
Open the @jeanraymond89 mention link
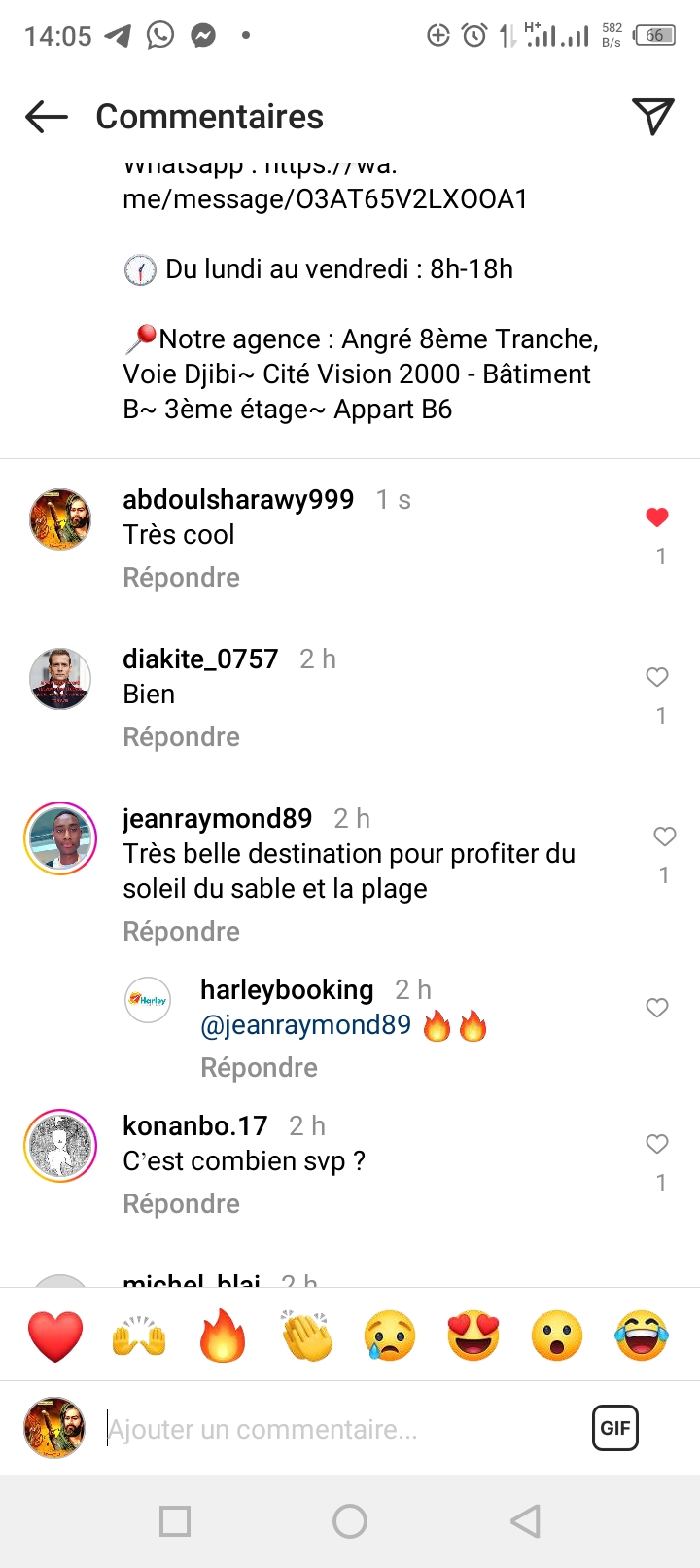(305, 1025)
